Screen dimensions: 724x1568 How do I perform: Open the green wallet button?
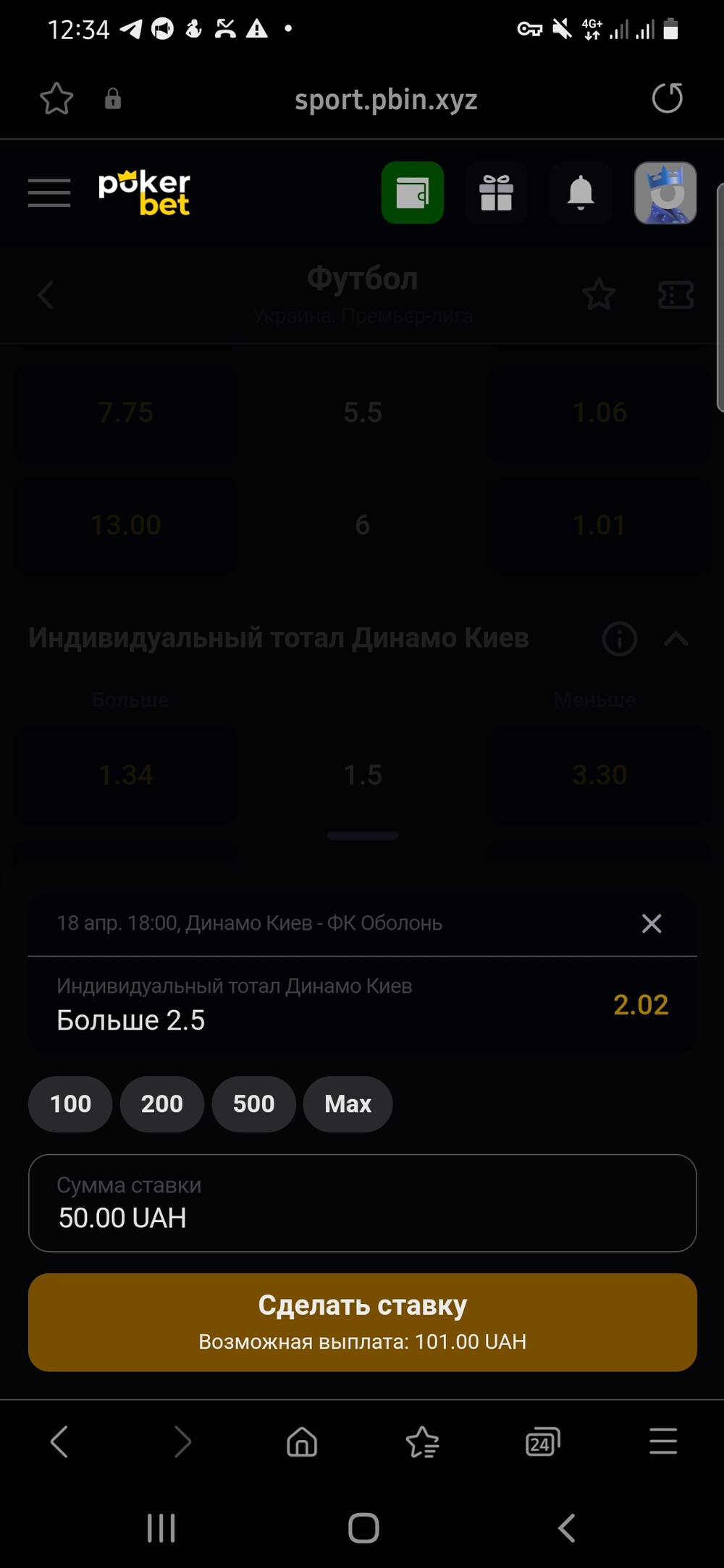click(x=413, y=192)
